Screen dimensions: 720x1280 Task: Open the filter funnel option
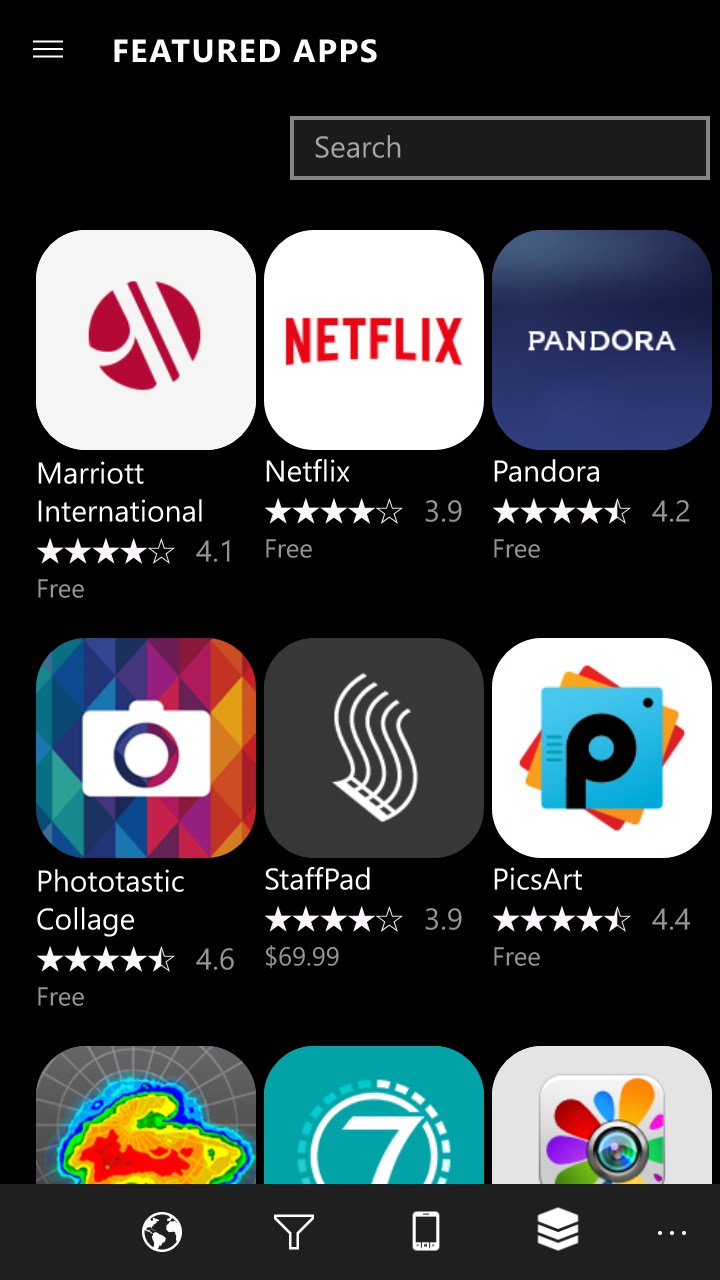pos(294,1231)
